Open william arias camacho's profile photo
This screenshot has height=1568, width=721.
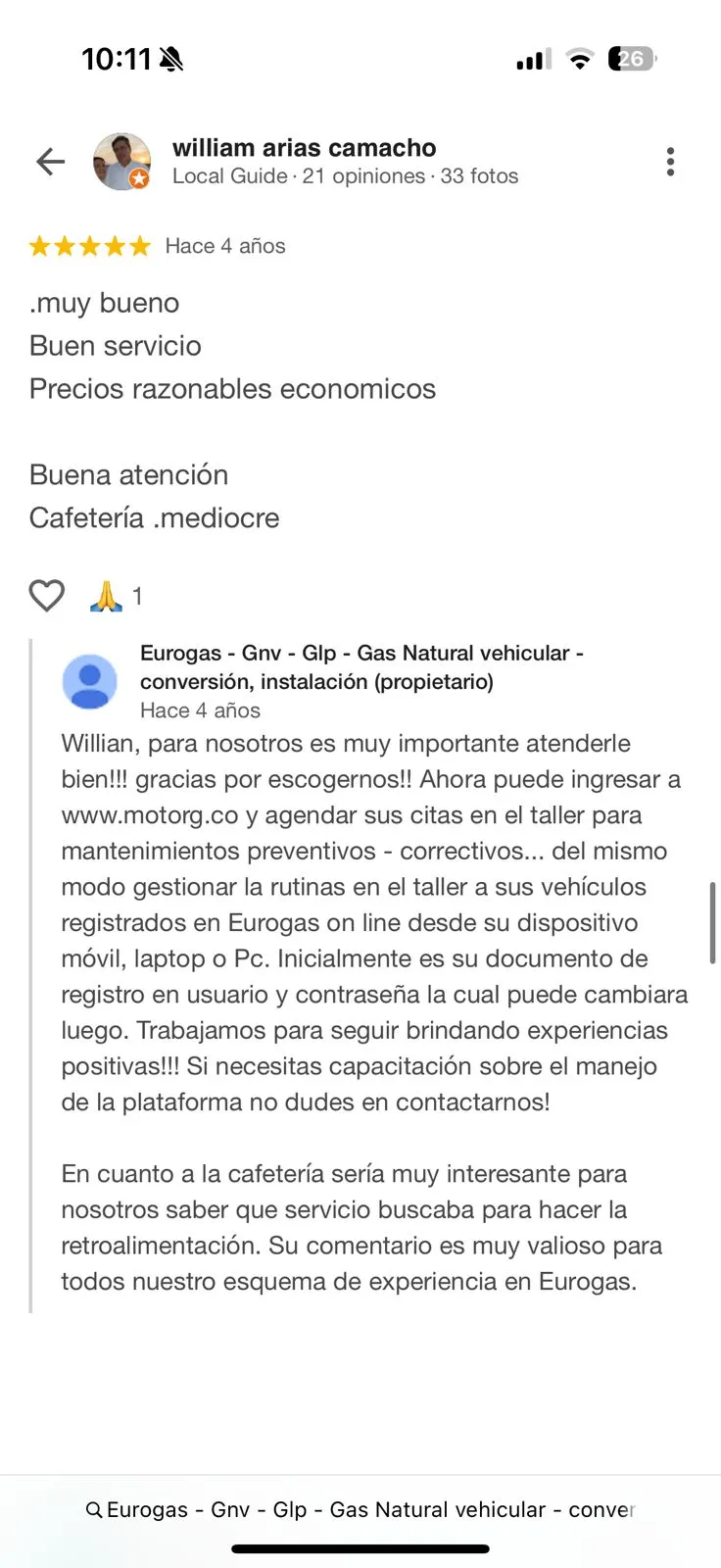pyautogui.click(x=121, y=162)
